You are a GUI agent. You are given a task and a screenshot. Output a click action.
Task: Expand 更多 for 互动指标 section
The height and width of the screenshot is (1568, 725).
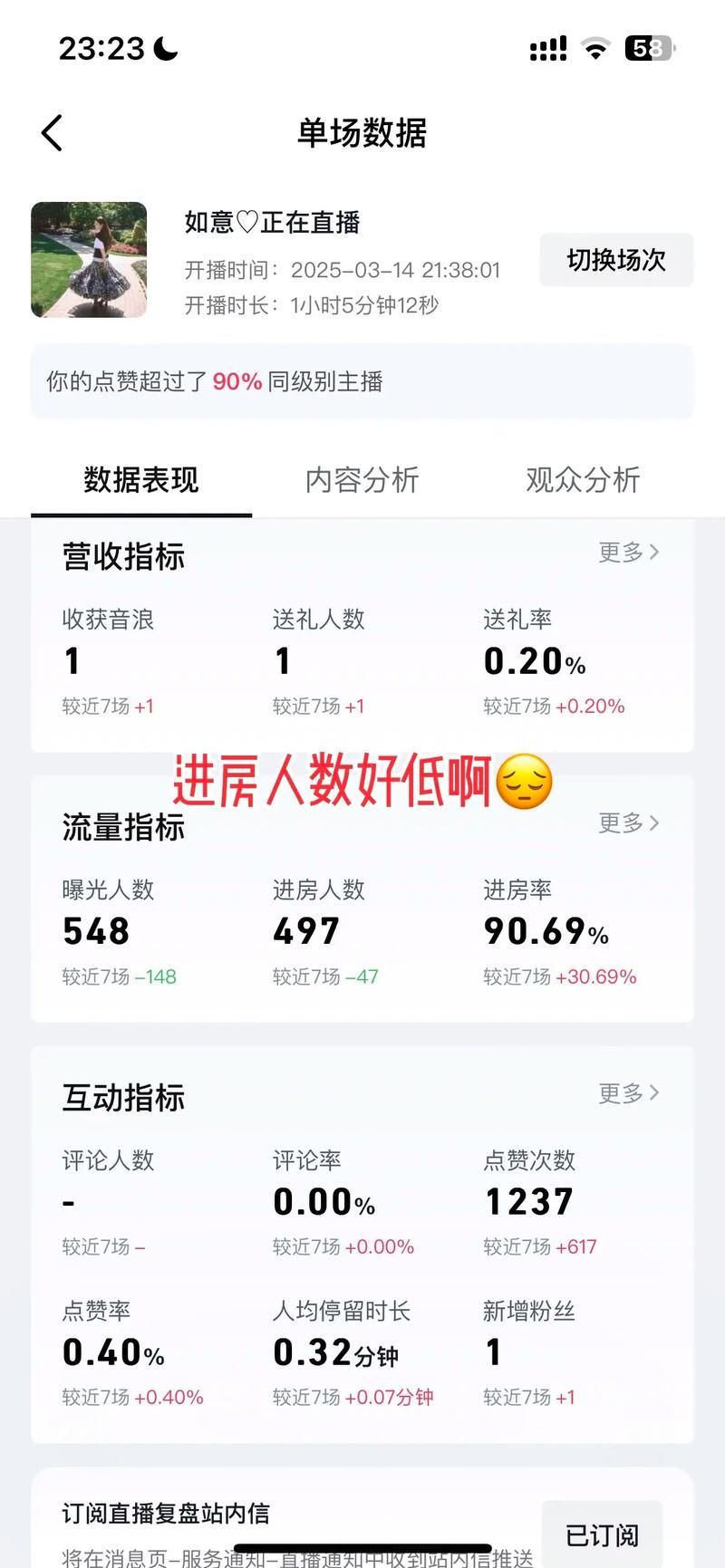click(x=629, y=1093)
